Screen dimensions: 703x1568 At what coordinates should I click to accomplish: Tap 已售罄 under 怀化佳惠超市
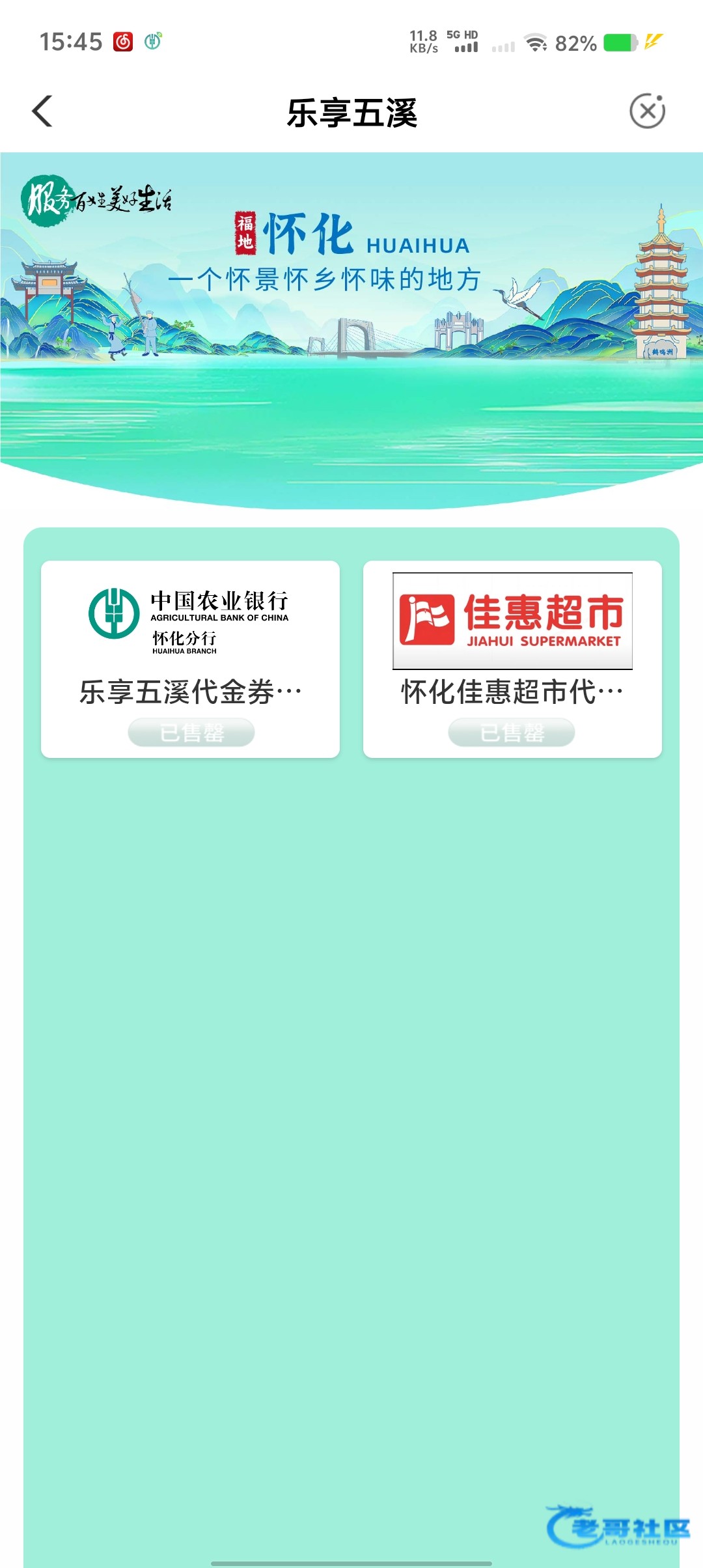pos(512,733)
